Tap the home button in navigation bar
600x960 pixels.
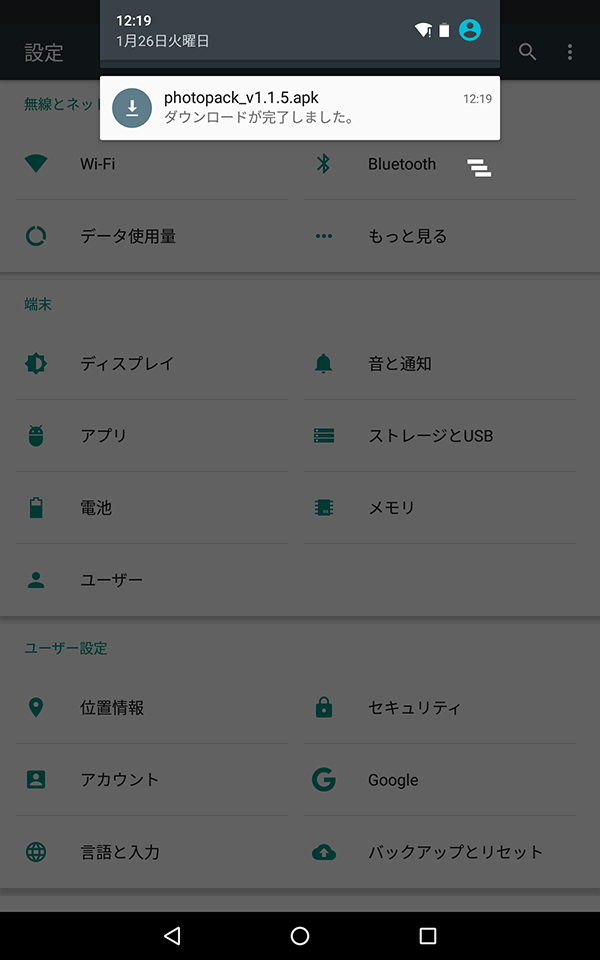[300, 935]
